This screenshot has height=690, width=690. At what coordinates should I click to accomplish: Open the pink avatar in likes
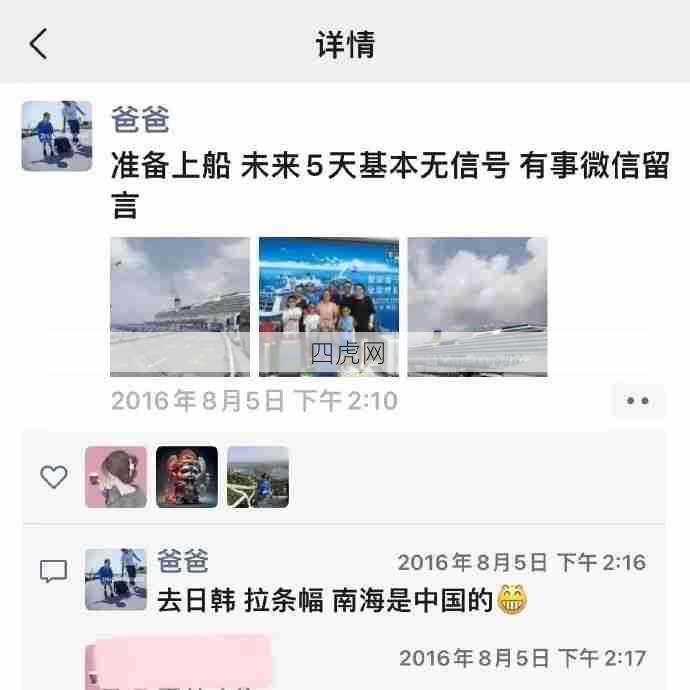115,477
